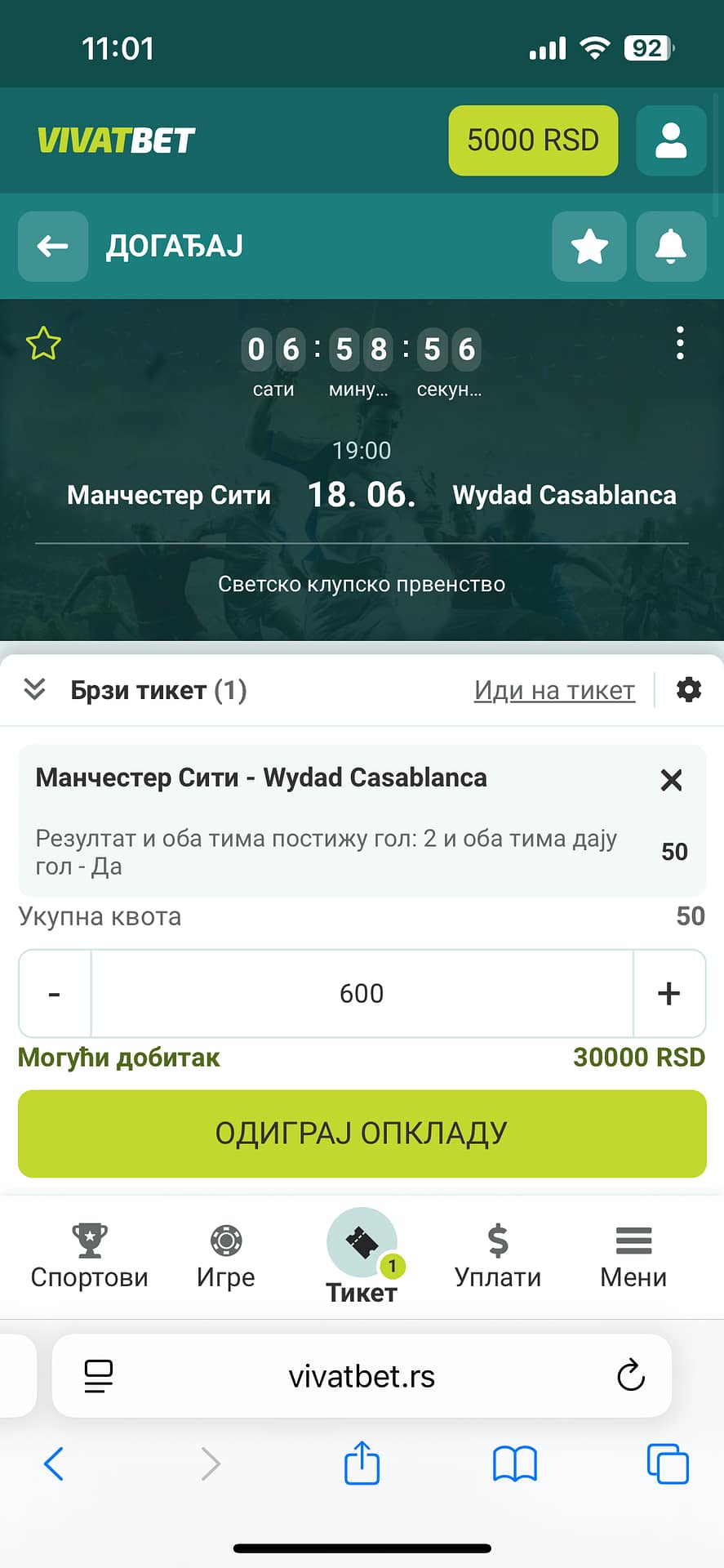Mark this match as favorite with outline star
724x1568 pixels.
click(43, 344)
